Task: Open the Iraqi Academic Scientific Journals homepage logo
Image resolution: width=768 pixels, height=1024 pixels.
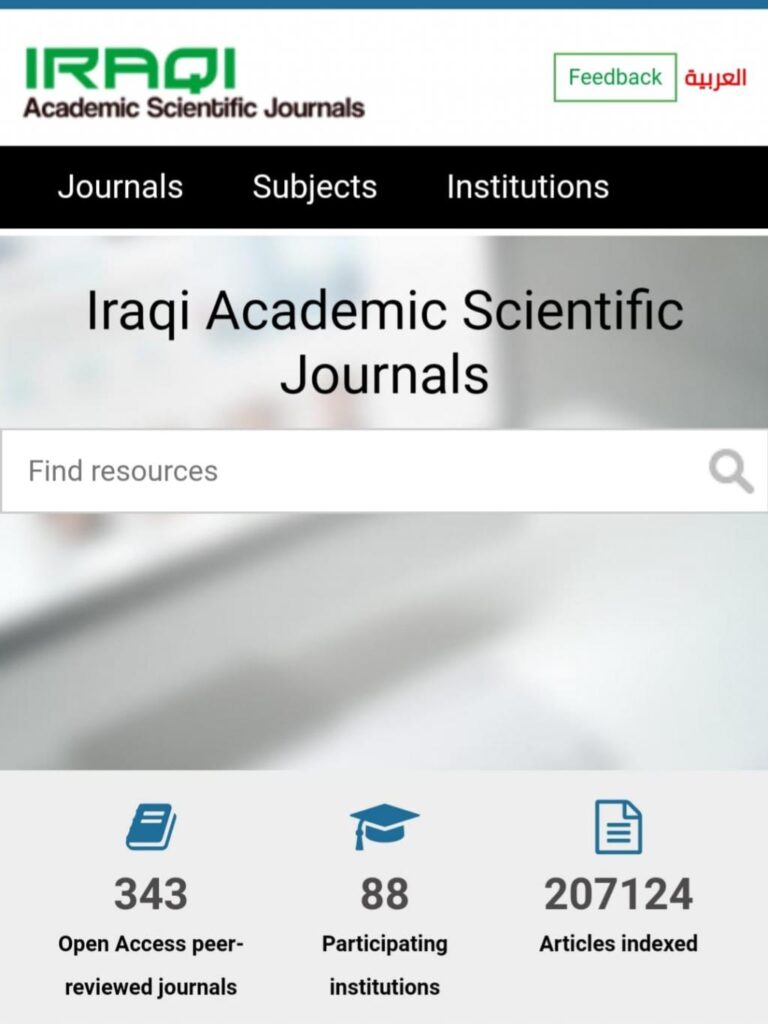Action: tap(194, 82)
